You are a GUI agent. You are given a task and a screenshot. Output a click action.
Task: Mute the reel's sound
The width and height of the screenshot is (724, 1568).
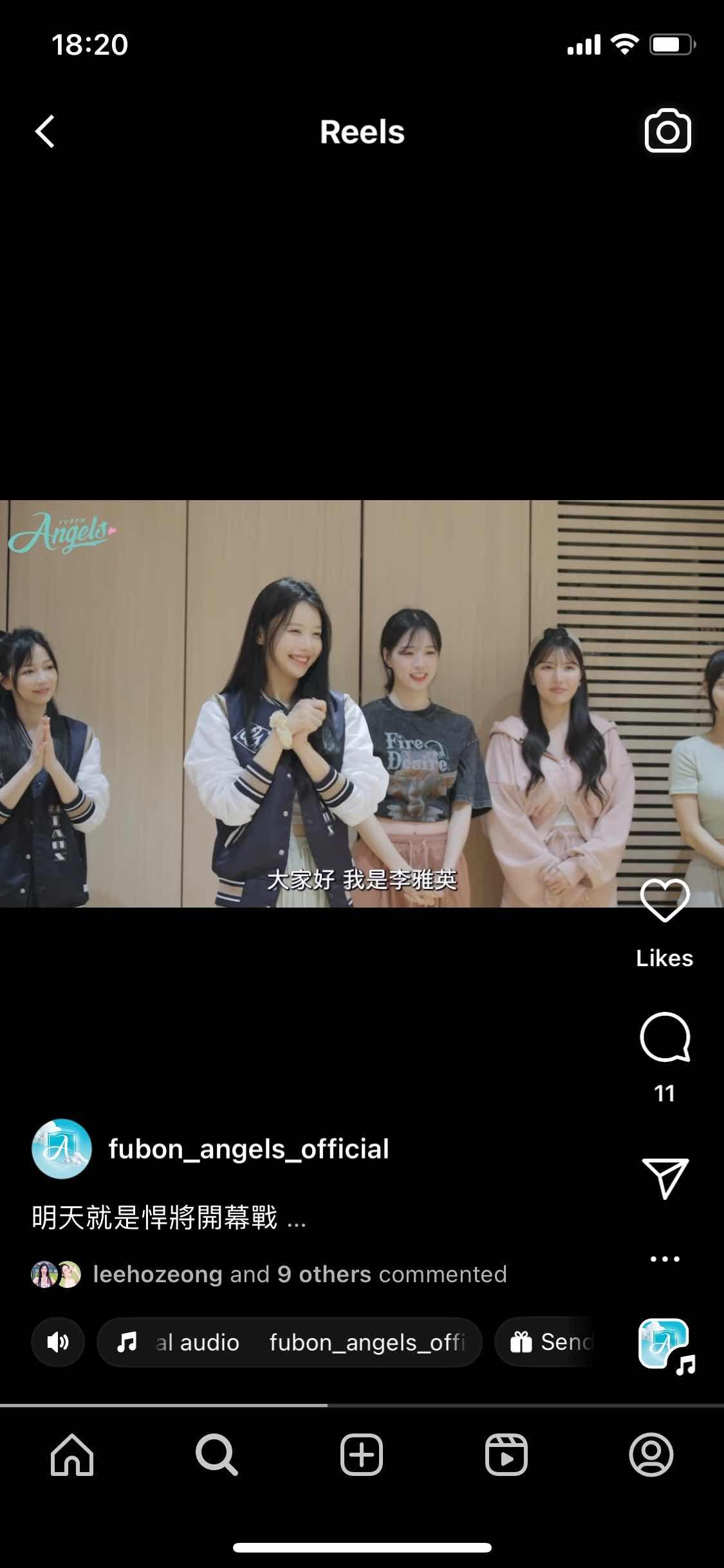(58, 1342)
